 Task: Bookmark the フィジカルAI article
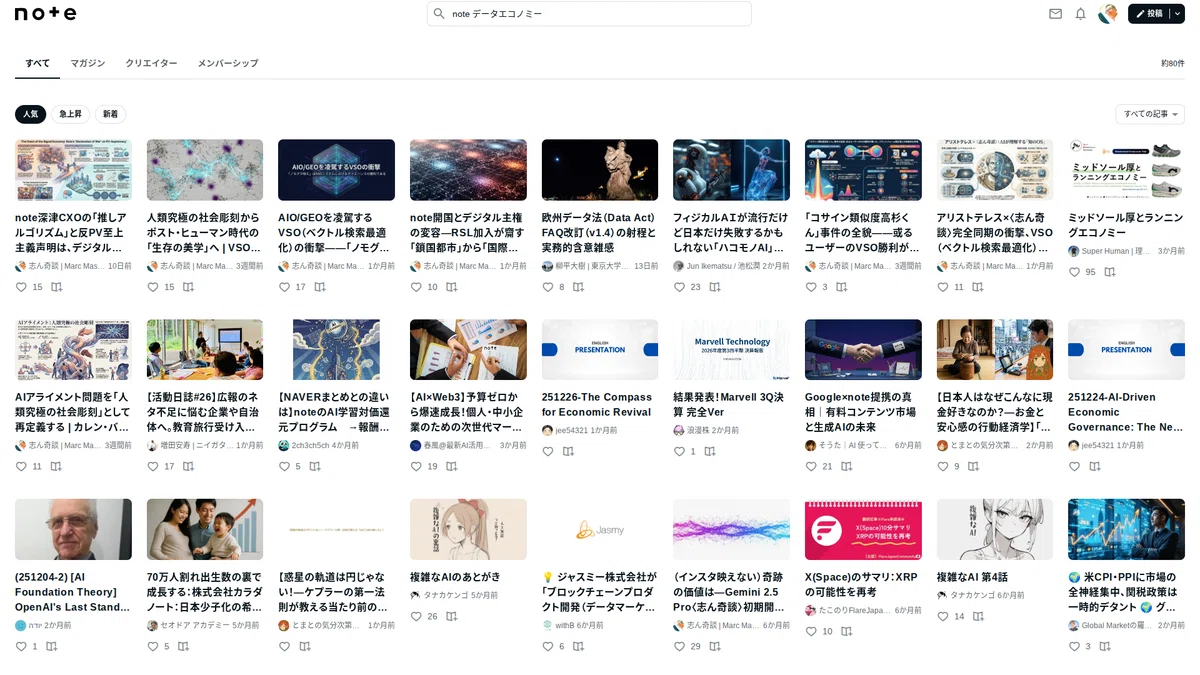[715, 287]
